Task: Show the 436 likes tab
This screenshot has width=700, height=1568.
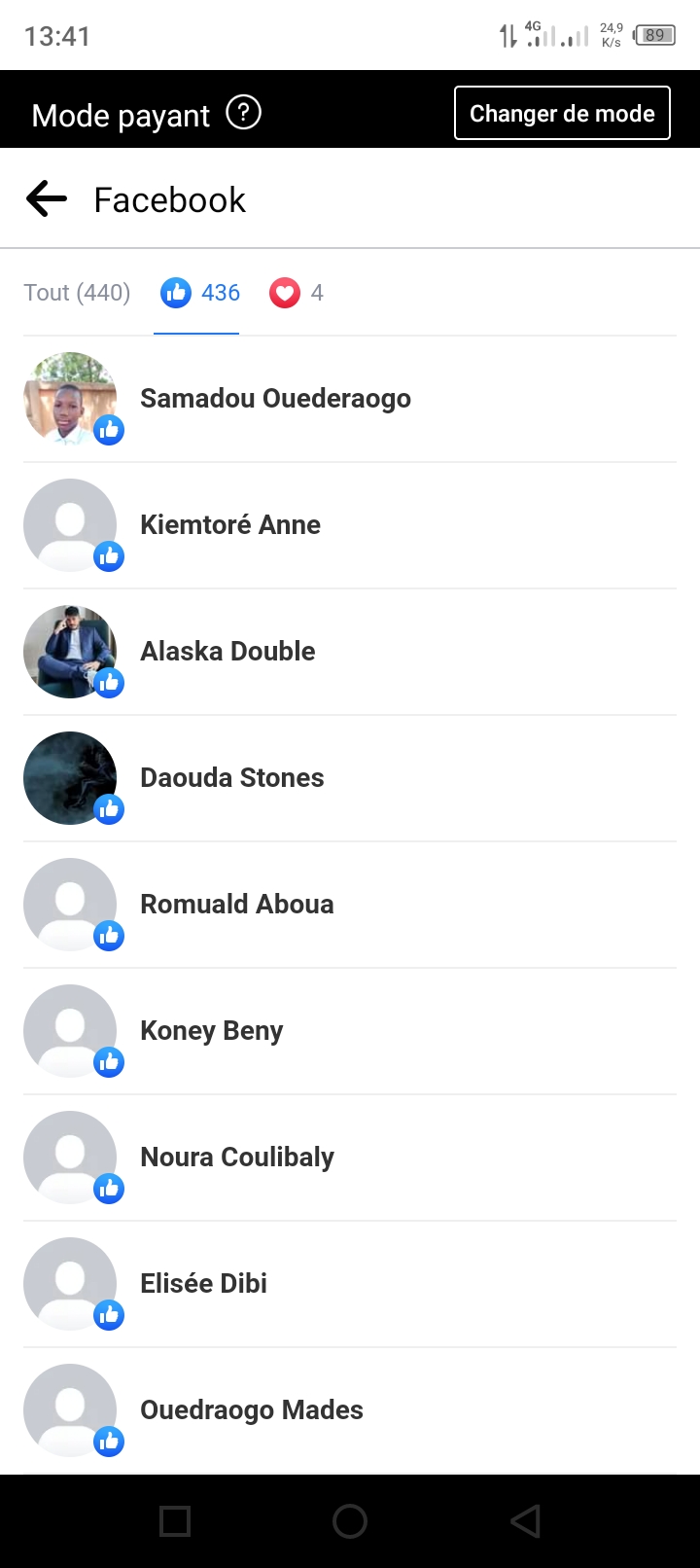Action: click(x=199, y=293)
